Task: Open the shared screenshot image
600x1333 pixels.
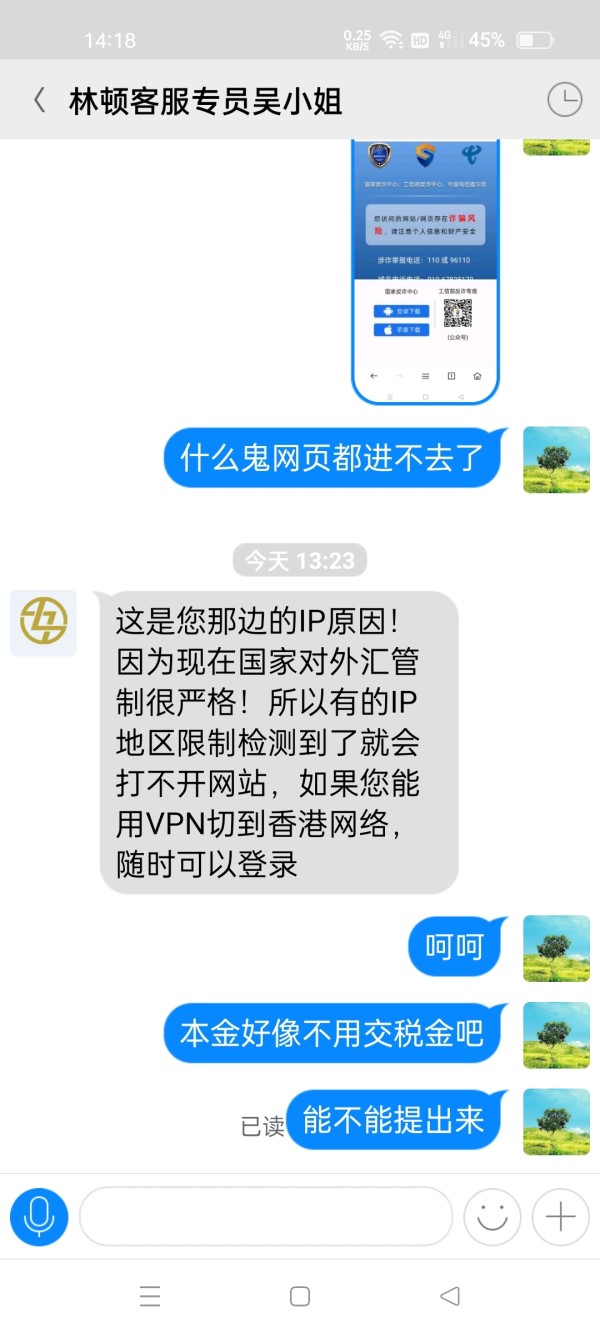Action: click(425, 272)
